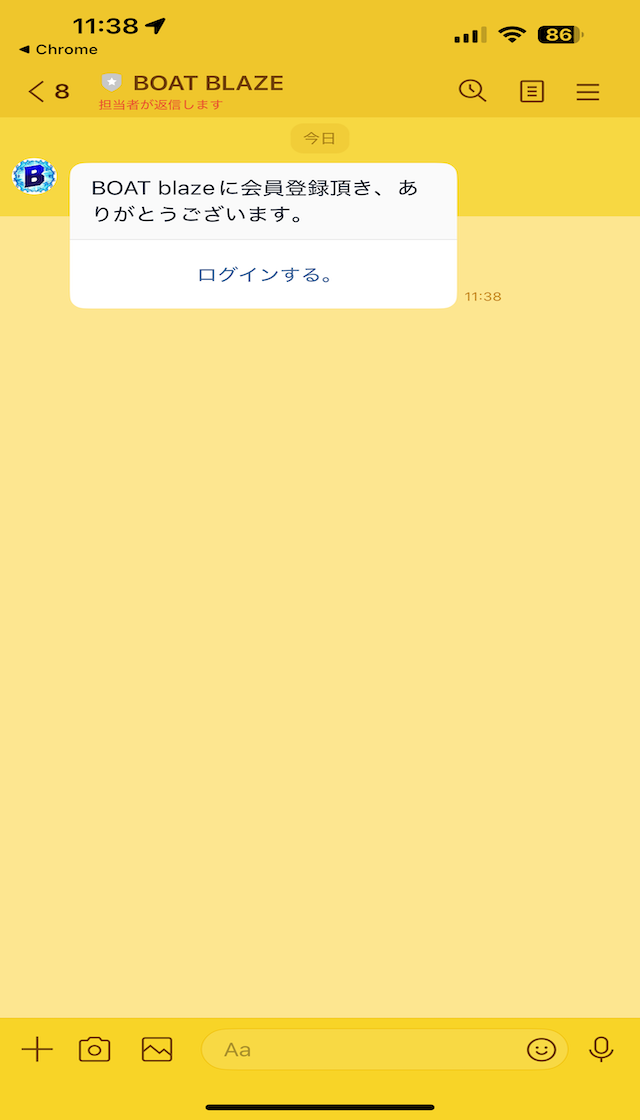
Task: Open the plus attachment menu
Action: (37, 1049)
